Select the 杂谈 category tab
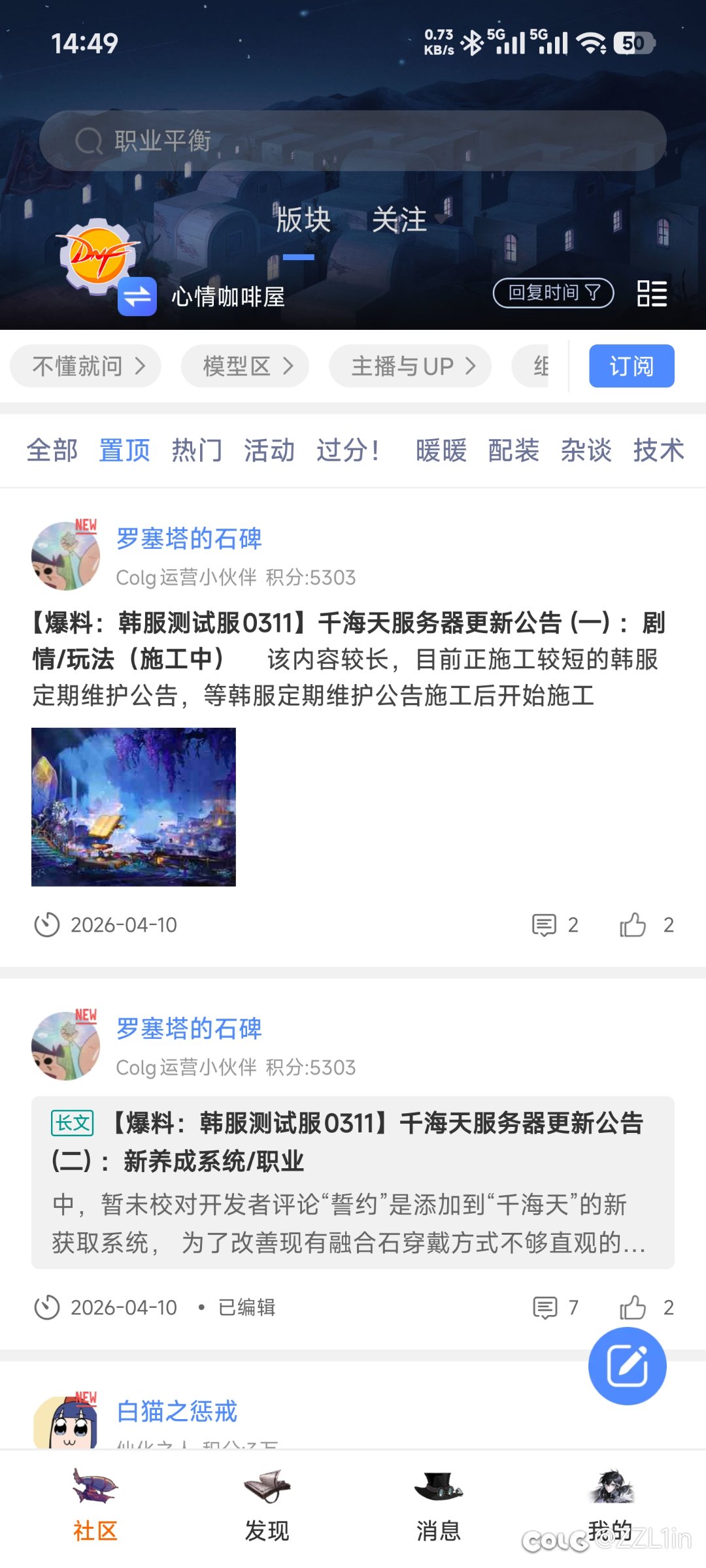Image resolution: width=706 pixels, height=1568 pixels. pyautogui.click(x=586, y=451)
